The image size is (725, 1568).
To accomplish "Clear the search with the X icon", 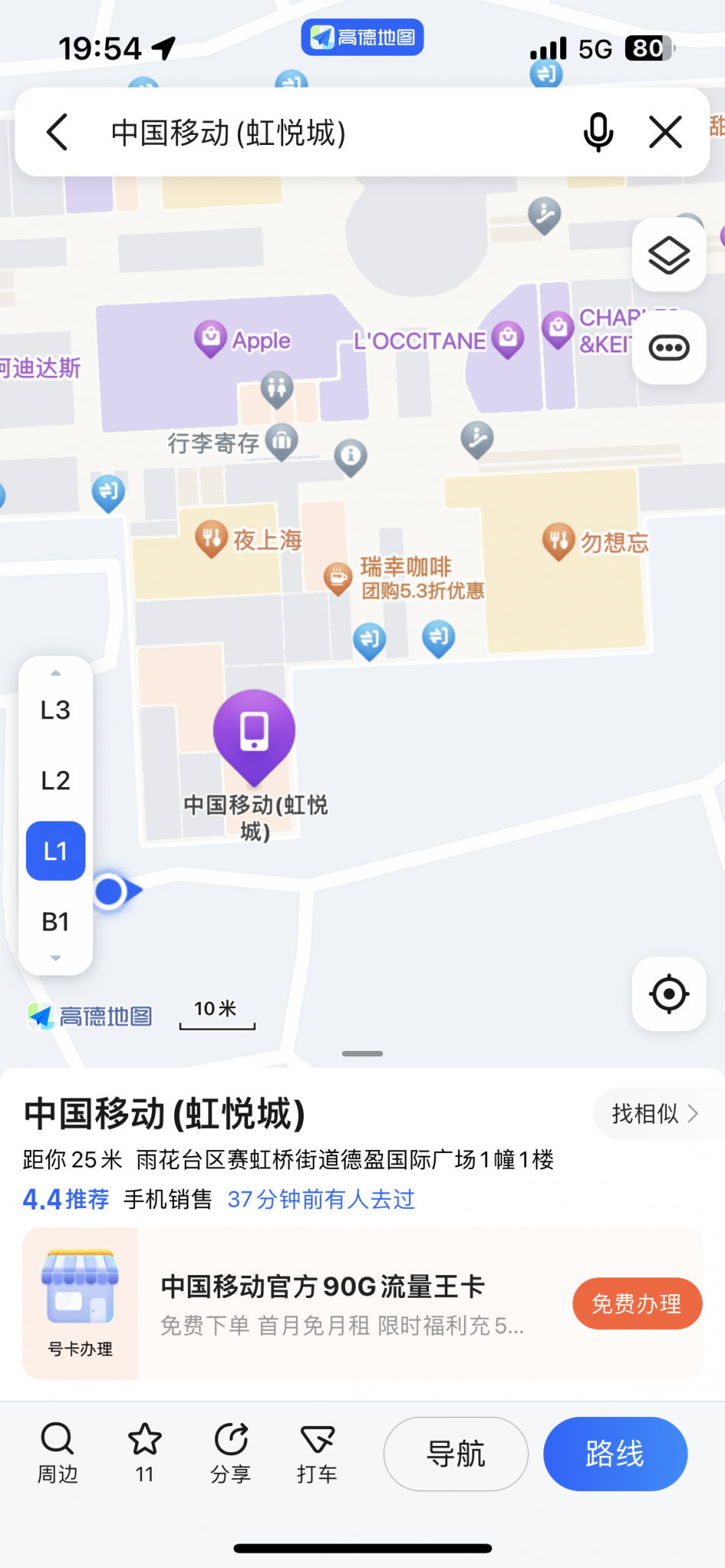I will tap(665, 133).
